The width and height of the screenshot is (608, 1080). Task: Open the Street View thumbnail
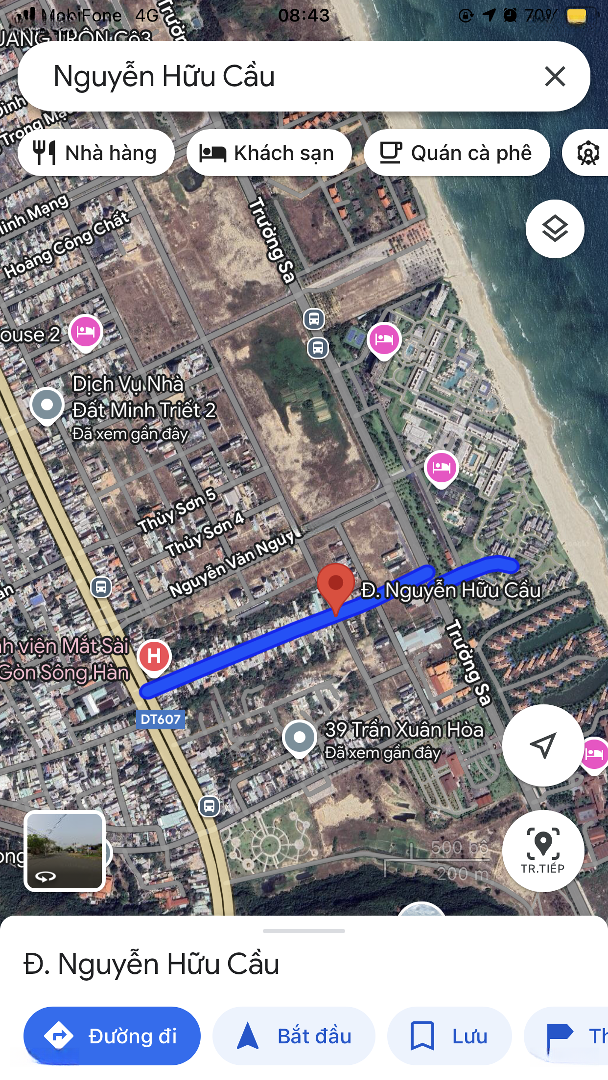click(65, 850)
